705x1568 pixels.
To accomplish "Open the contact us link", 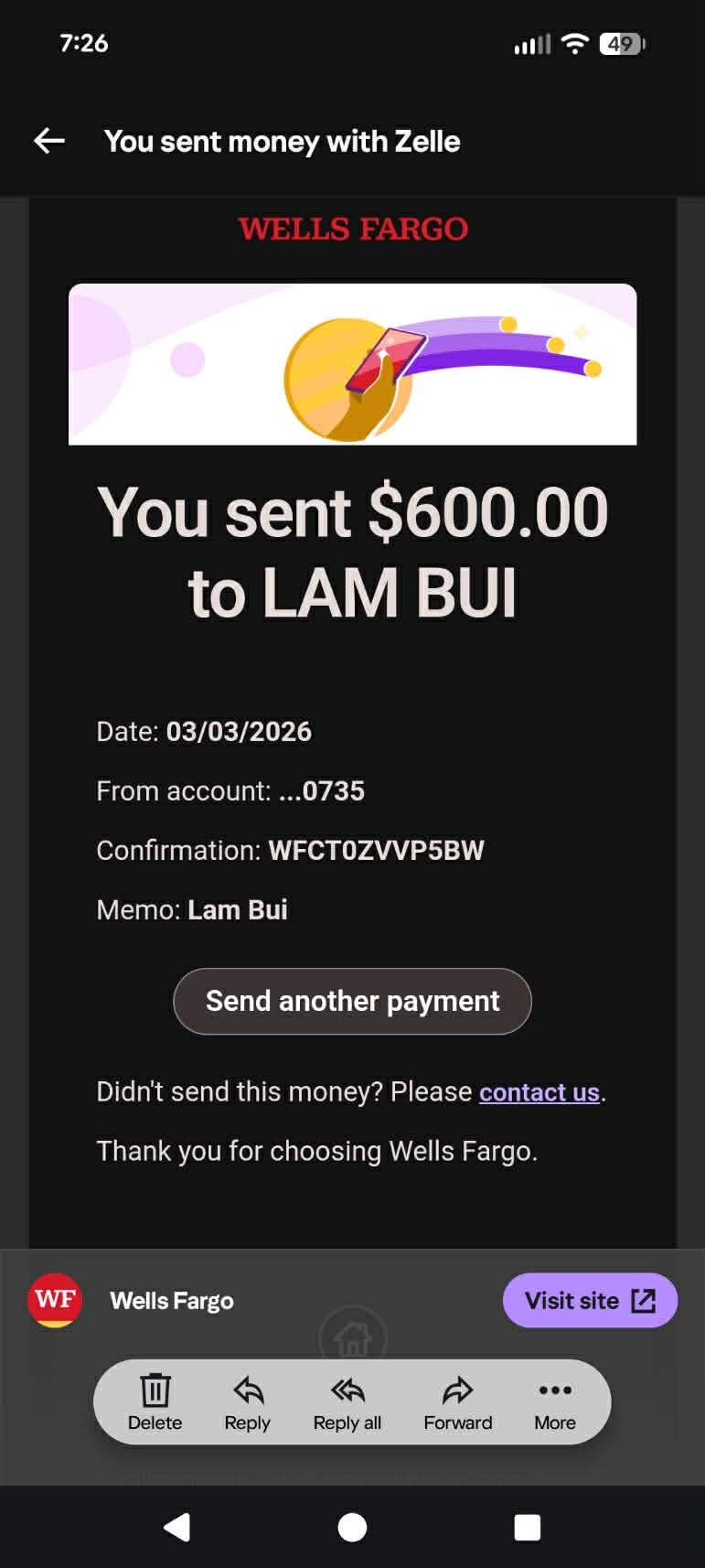I will (x=539, y=1092).
